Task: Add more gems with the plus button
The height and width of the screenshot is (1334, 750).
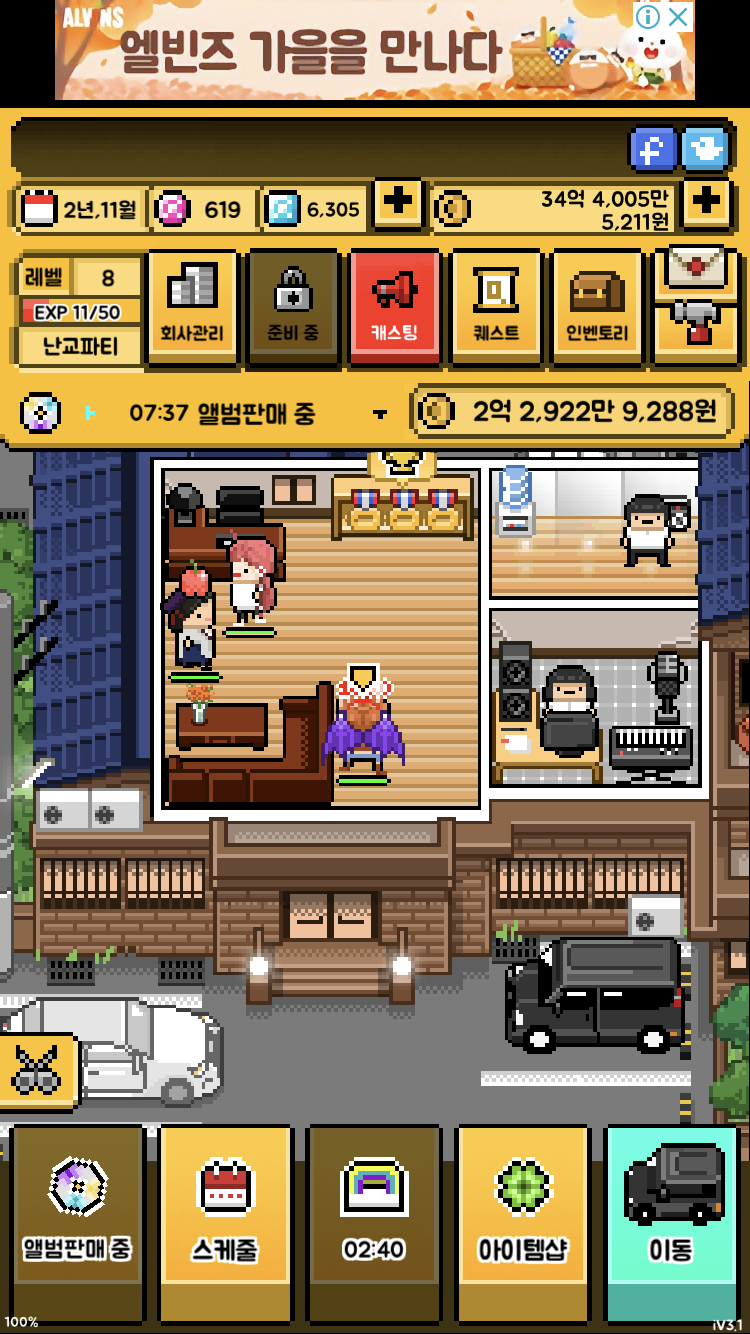Action: click(x=398, y=203)
